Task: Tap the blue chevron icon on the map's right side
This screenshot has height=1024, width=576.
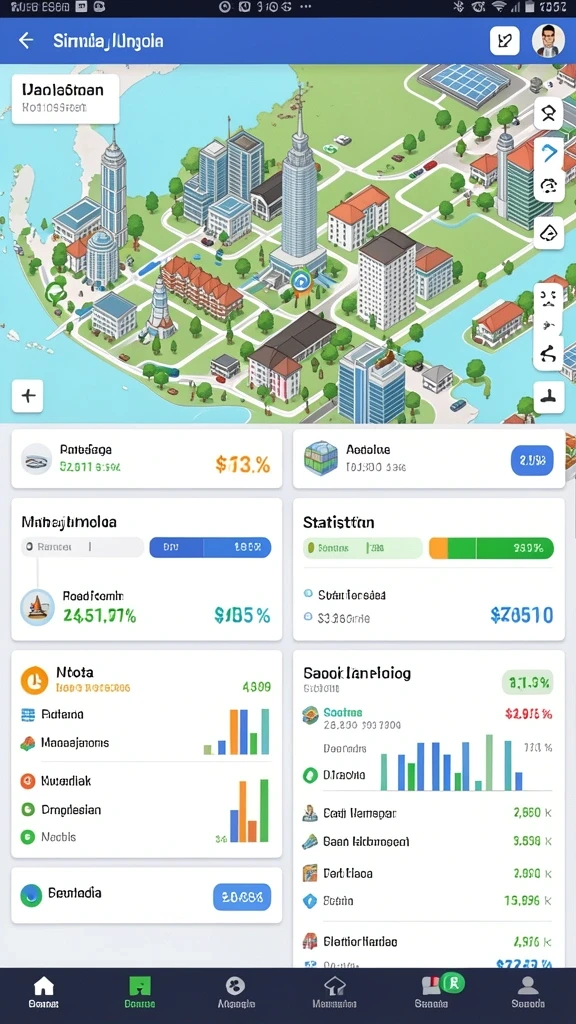Action: tap(549, 153)
